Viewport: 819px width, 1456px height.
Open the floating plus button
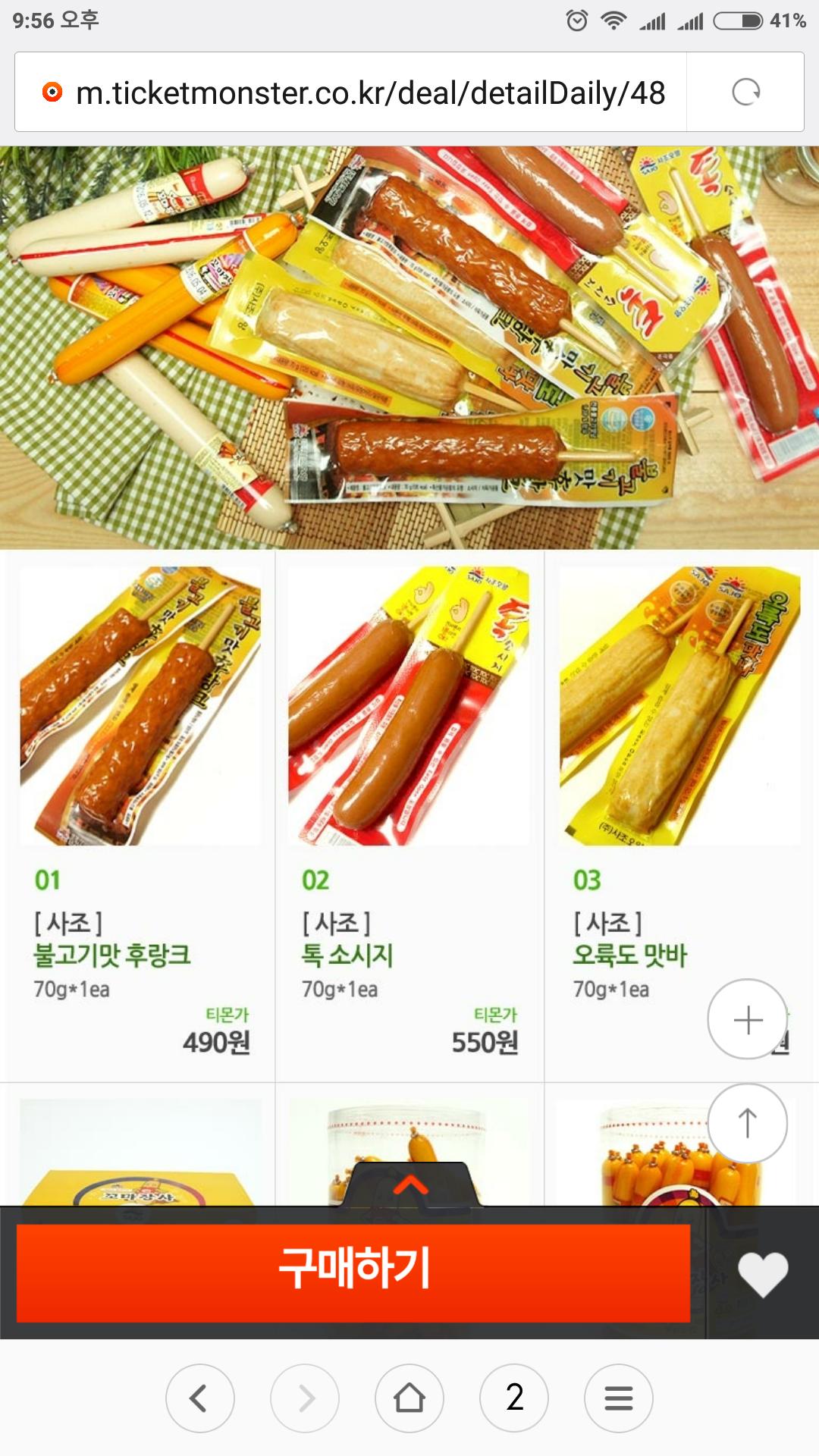[x=748, y=1020]
